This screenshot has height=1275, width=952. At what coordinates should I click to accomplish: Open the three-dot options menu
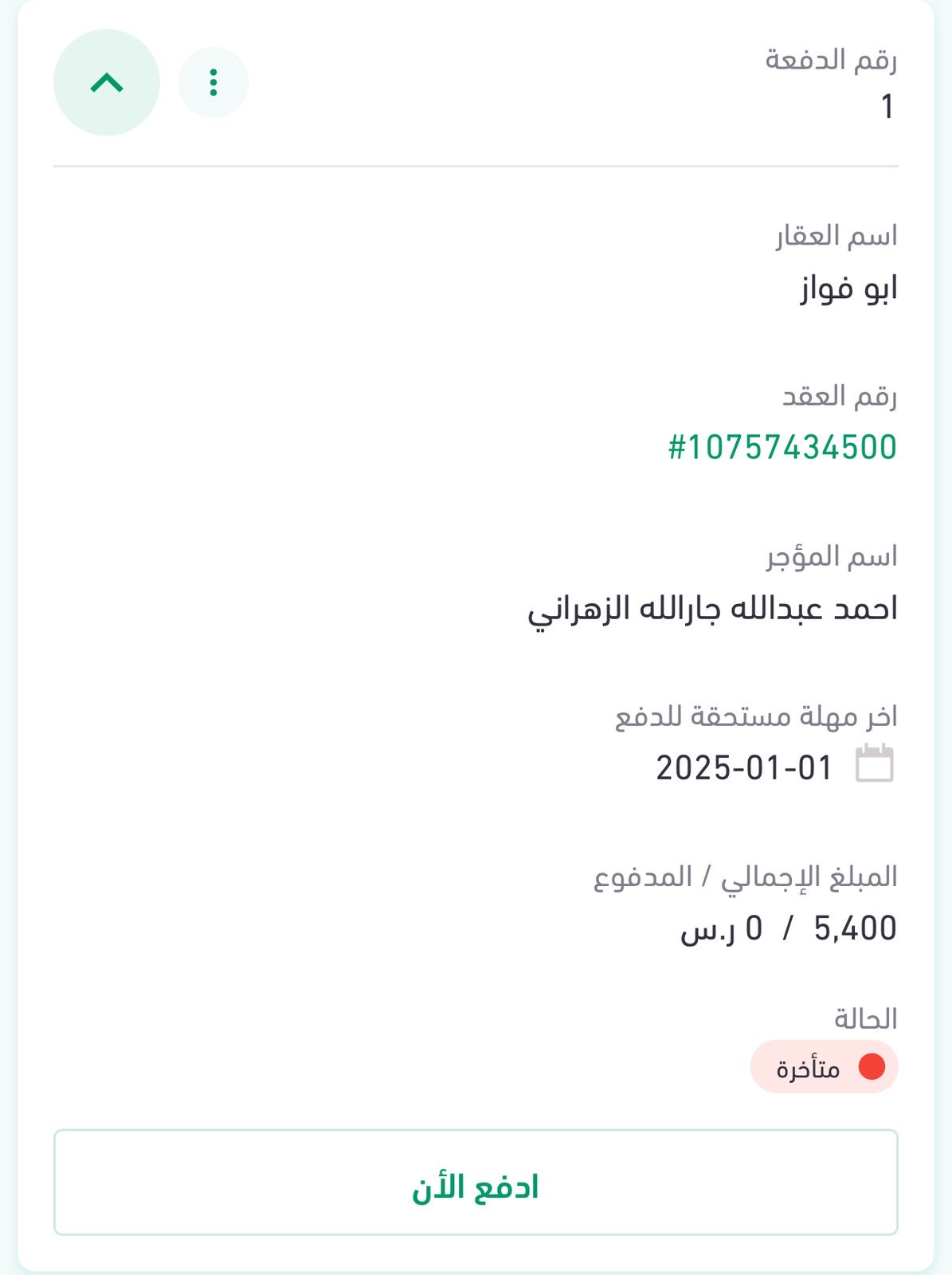pos(213,83)
